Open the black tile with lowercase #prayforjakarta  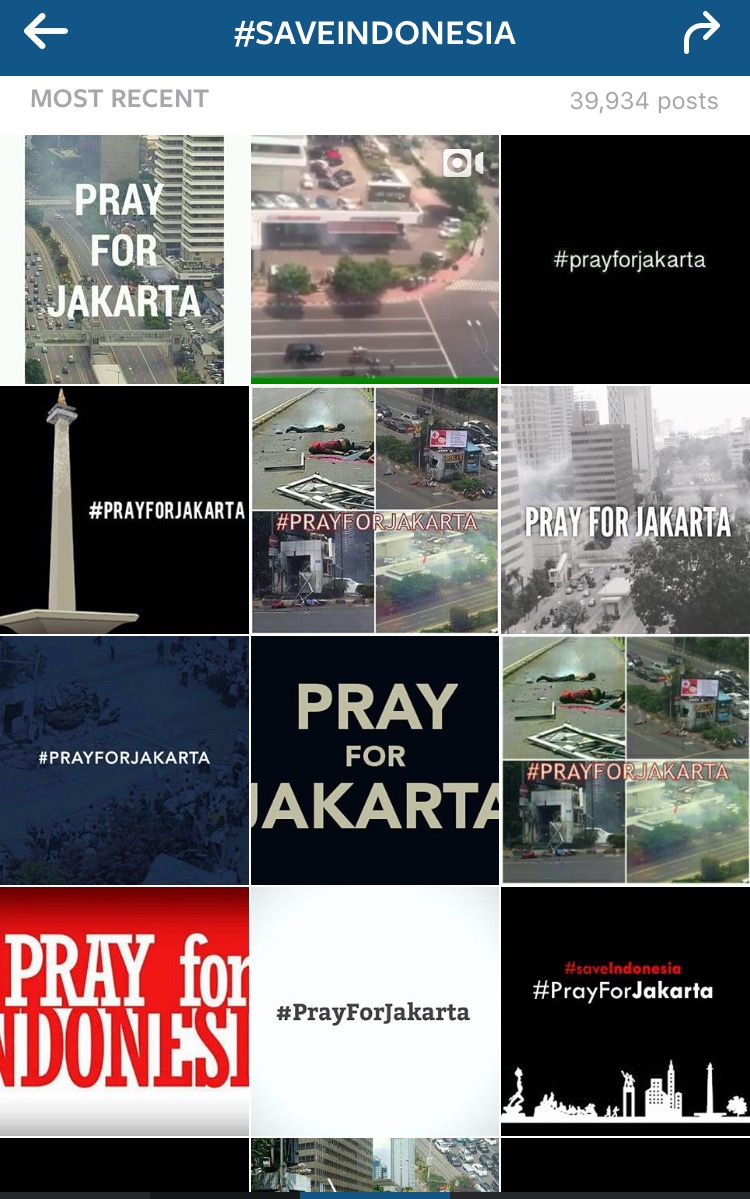[x=625, y=259]
